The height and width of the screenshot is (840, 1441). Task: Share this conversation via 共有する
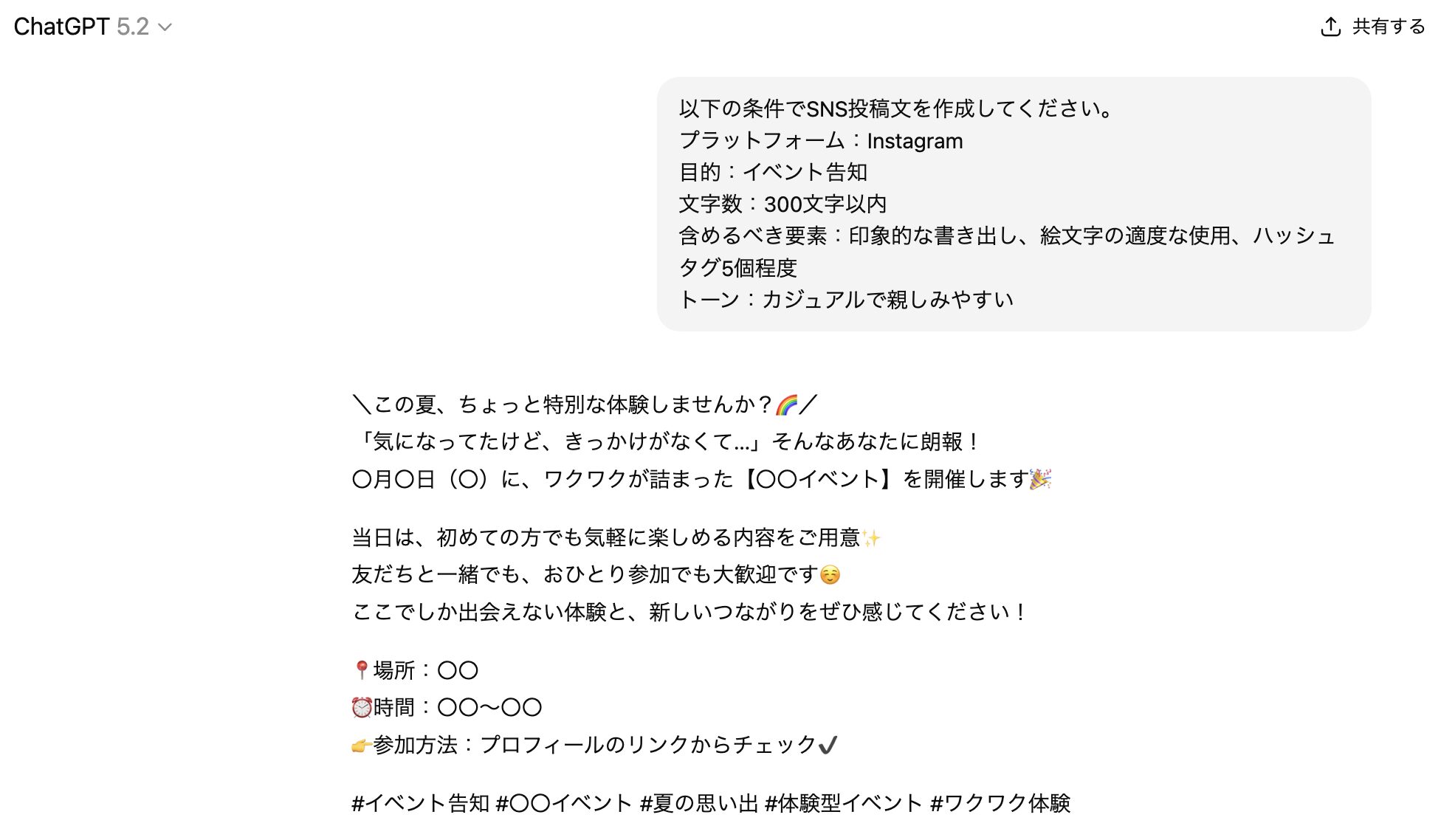1372,27
